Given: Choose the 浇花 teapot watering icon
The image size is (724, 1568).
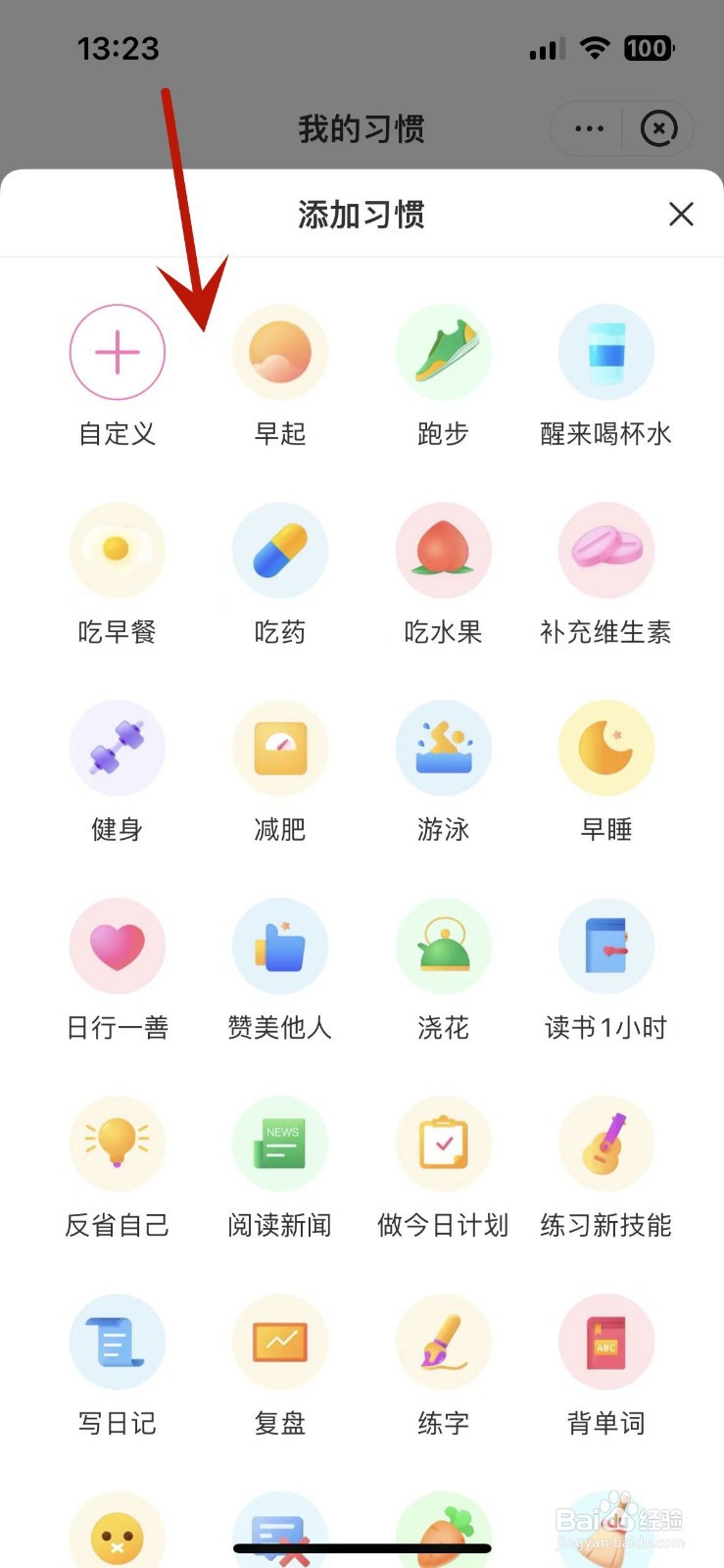Looking at the screenshot, I should [443, 946].
